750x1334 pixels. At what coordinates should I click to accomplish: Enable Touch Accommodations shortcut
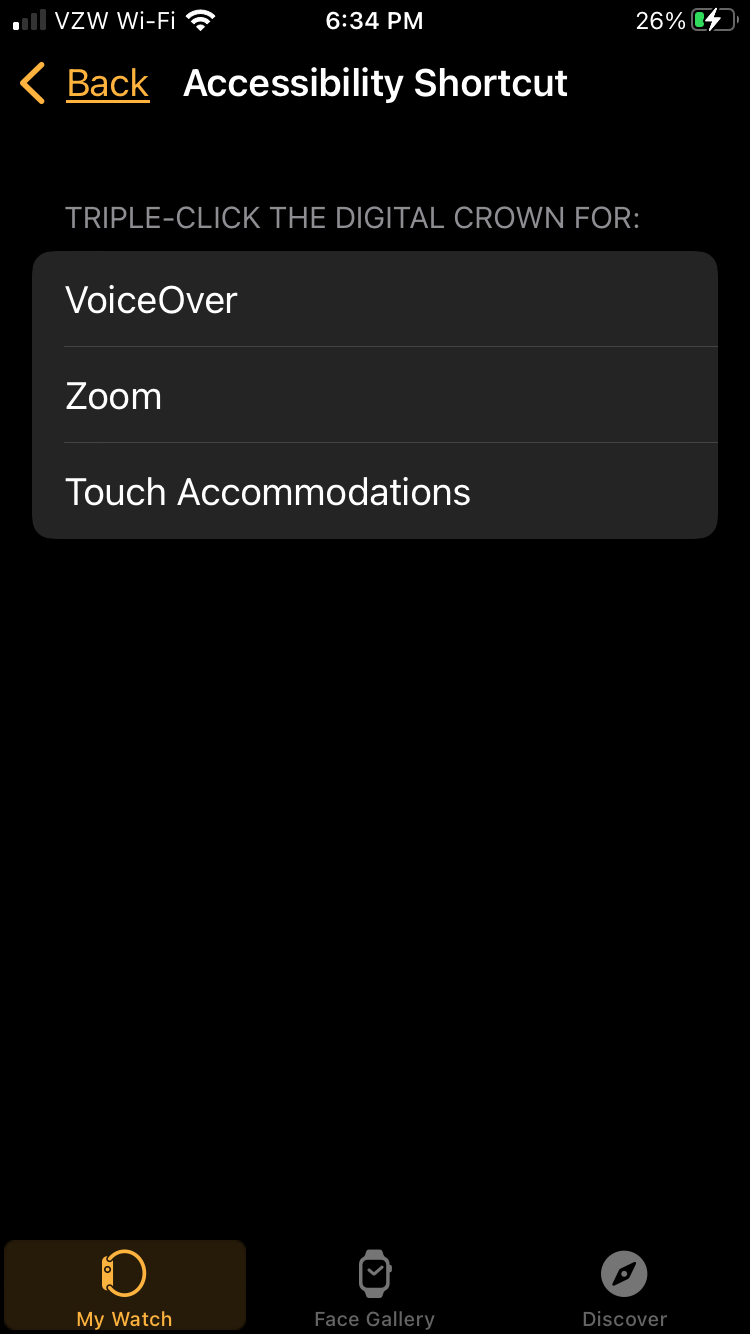(x=375, y=491)
